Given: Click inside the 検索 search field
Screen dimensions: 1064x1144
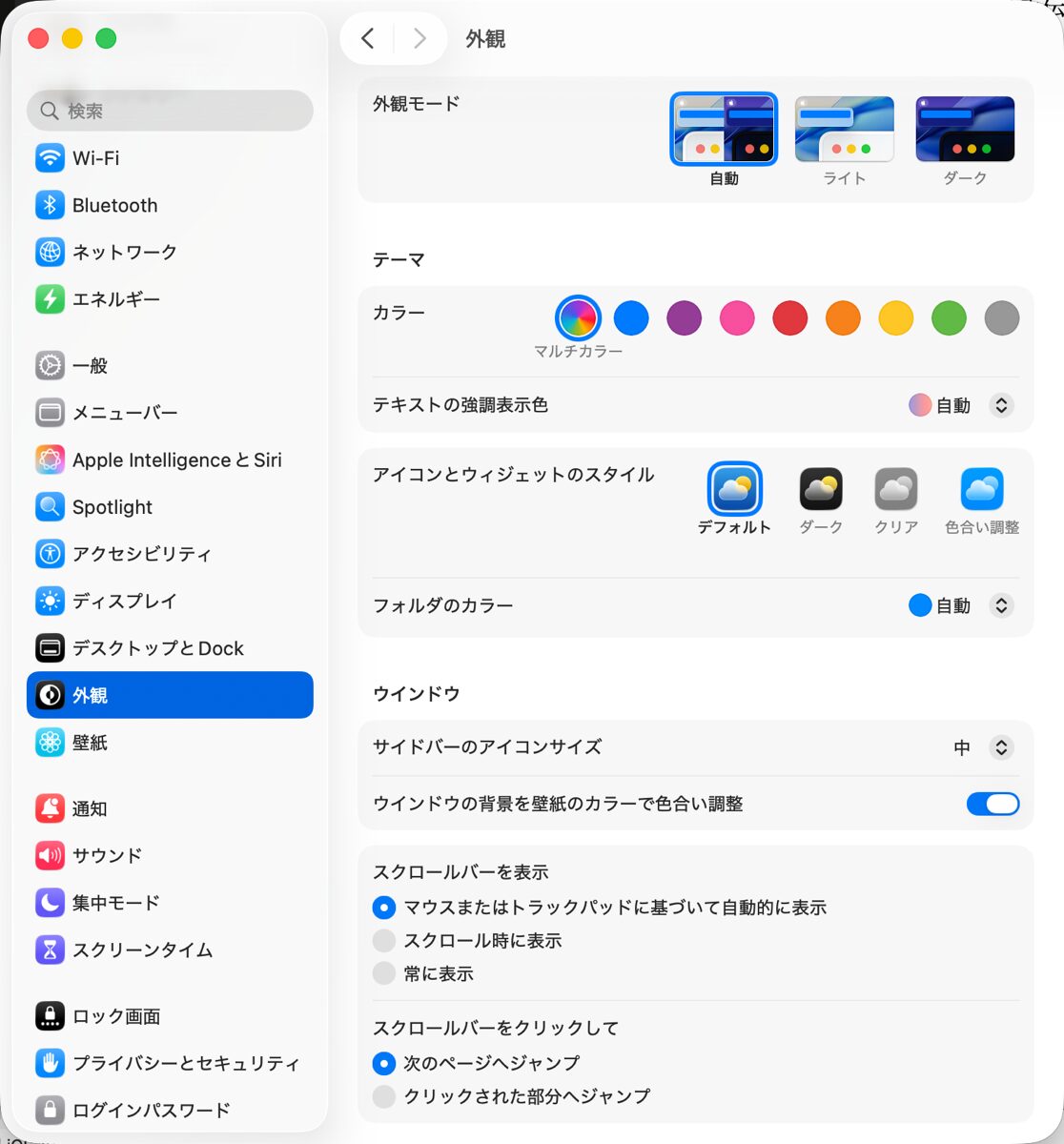Looking at the screenshot, I should coord(170,111).
